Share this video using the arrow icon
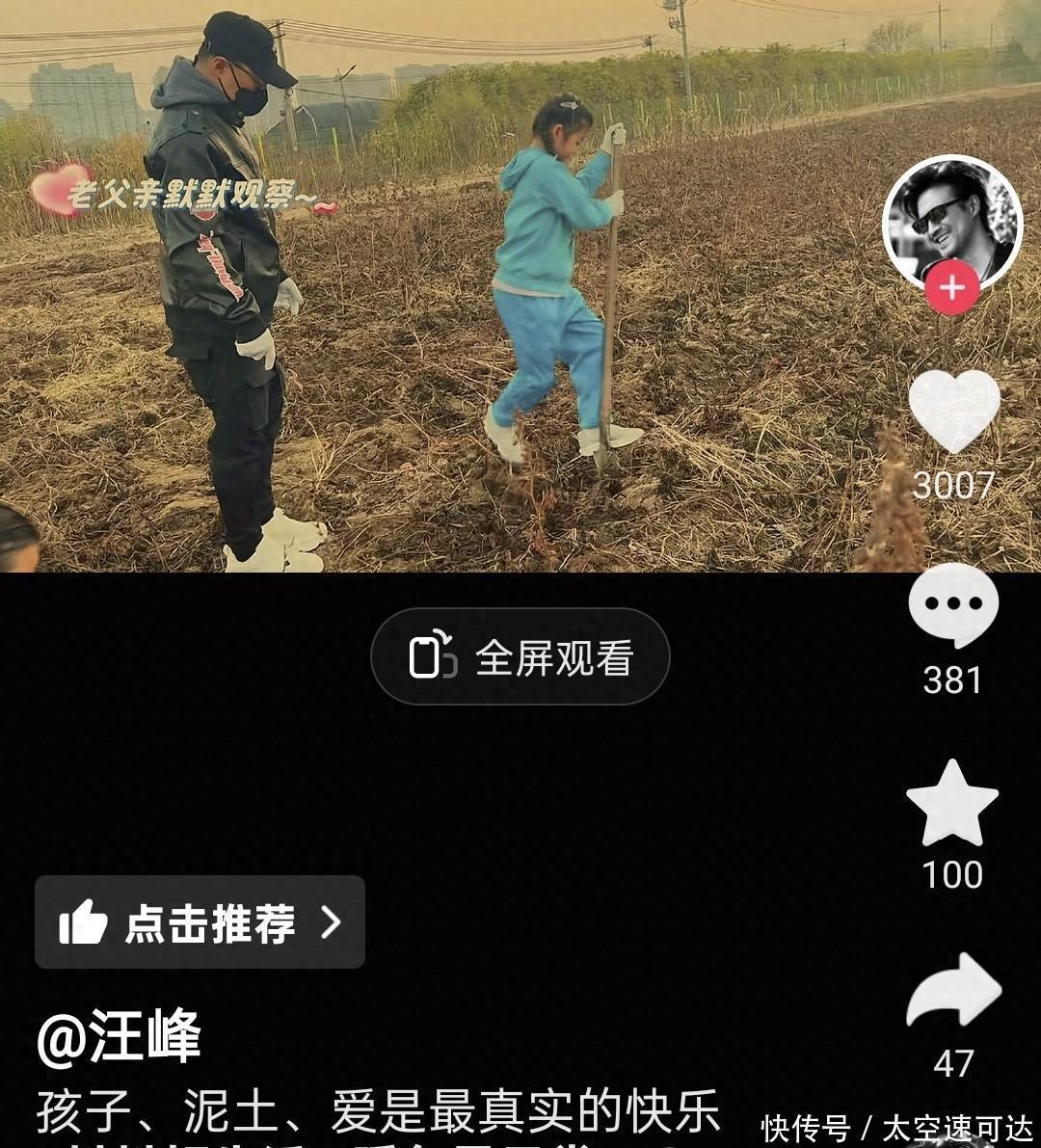Viewport: 1041px width, 1148px height. click(953, 992)
